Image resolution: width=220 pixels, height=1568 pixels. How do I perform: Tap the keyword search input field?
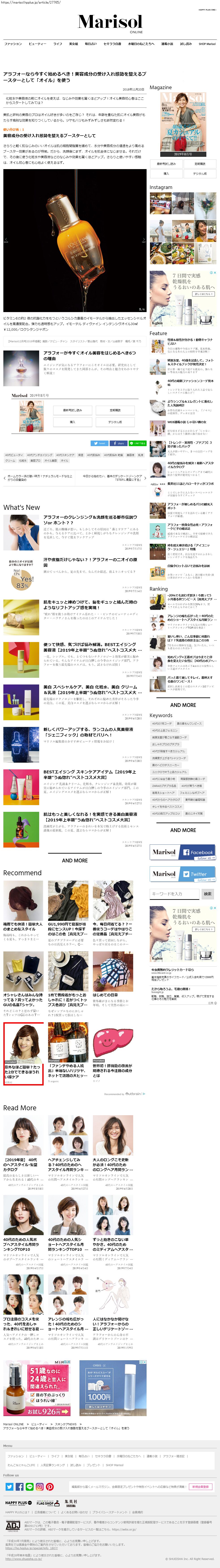(x=174, y=894)
